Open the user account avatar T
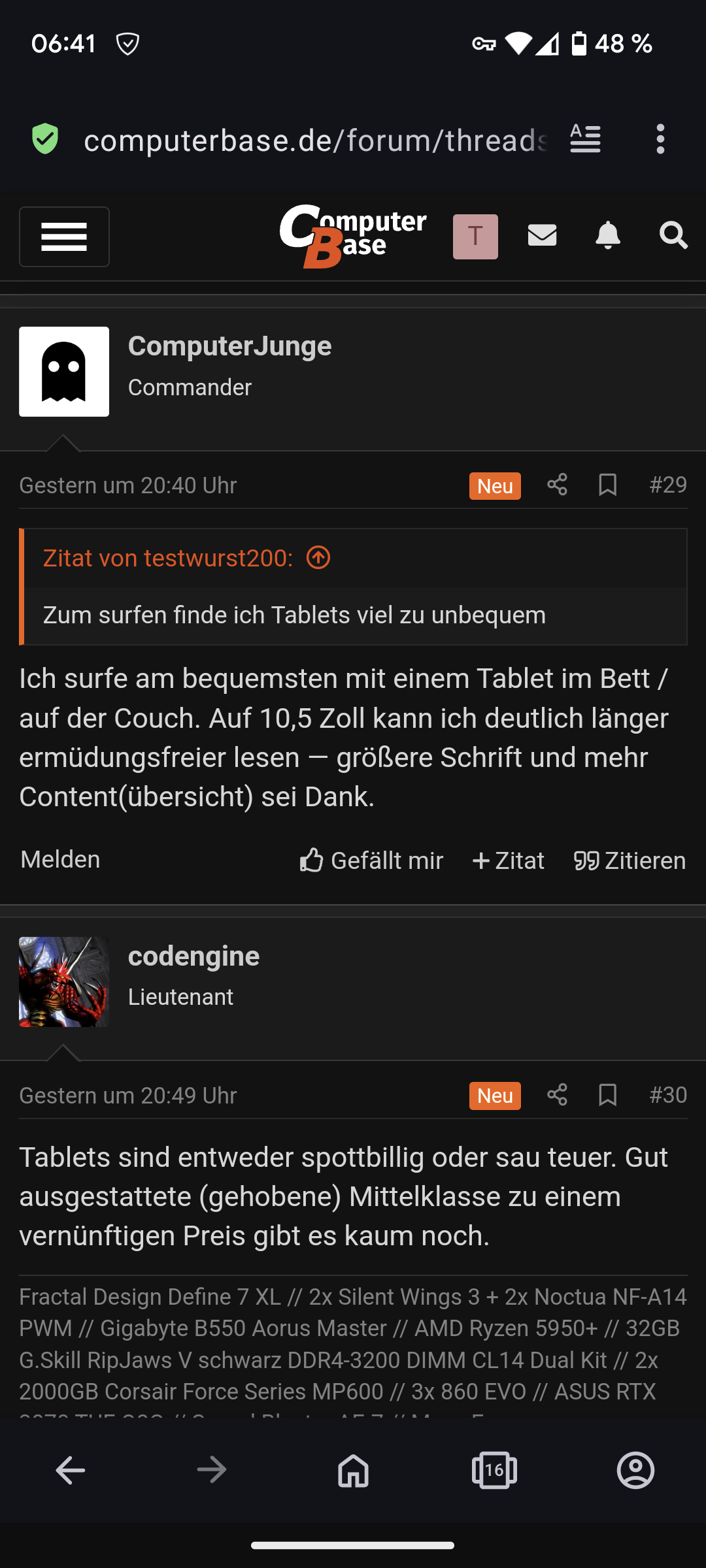 point(475,237)
